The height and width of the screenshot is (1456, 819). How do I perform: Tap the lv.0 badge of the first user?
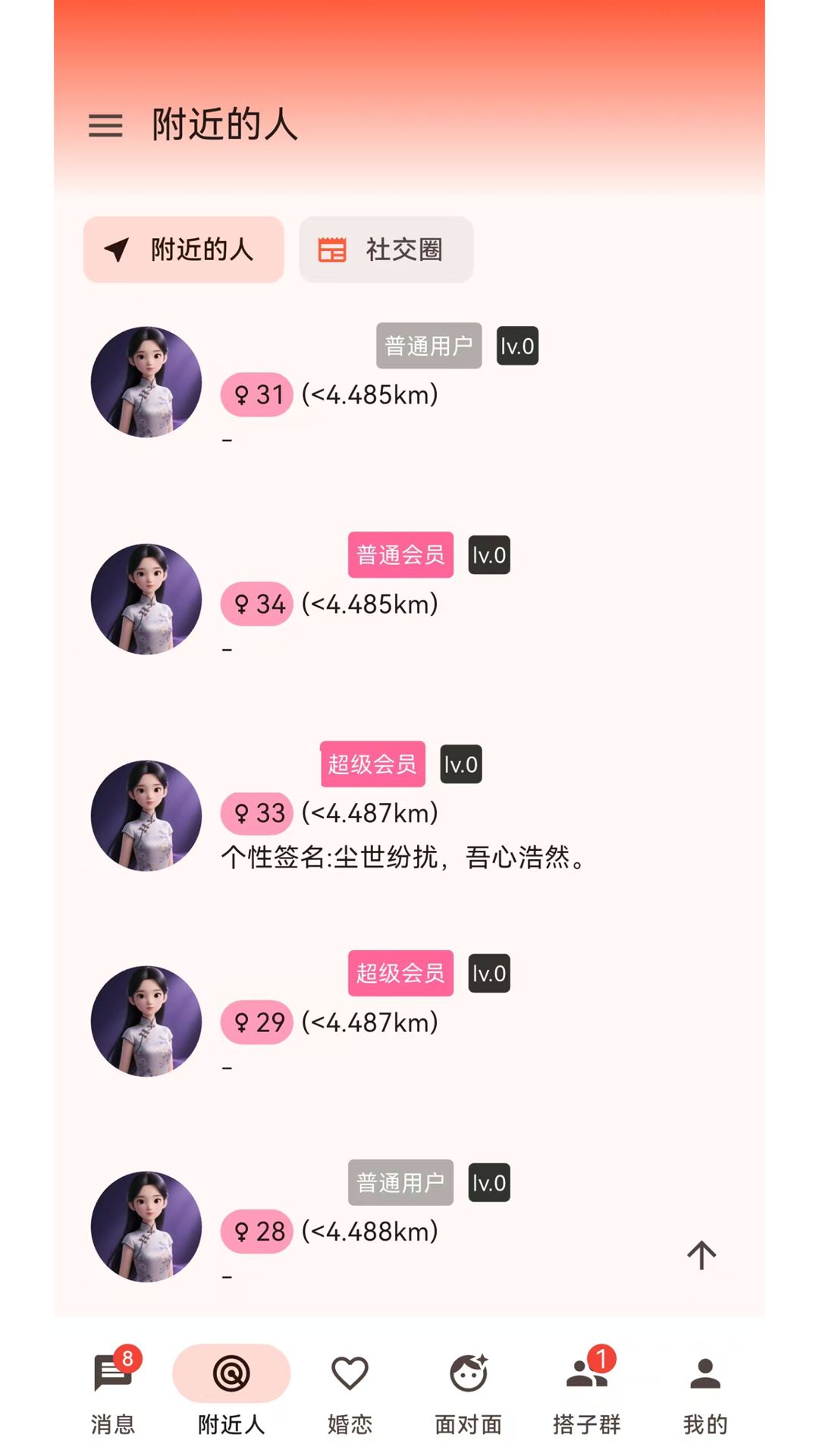[x=517, y=346]
